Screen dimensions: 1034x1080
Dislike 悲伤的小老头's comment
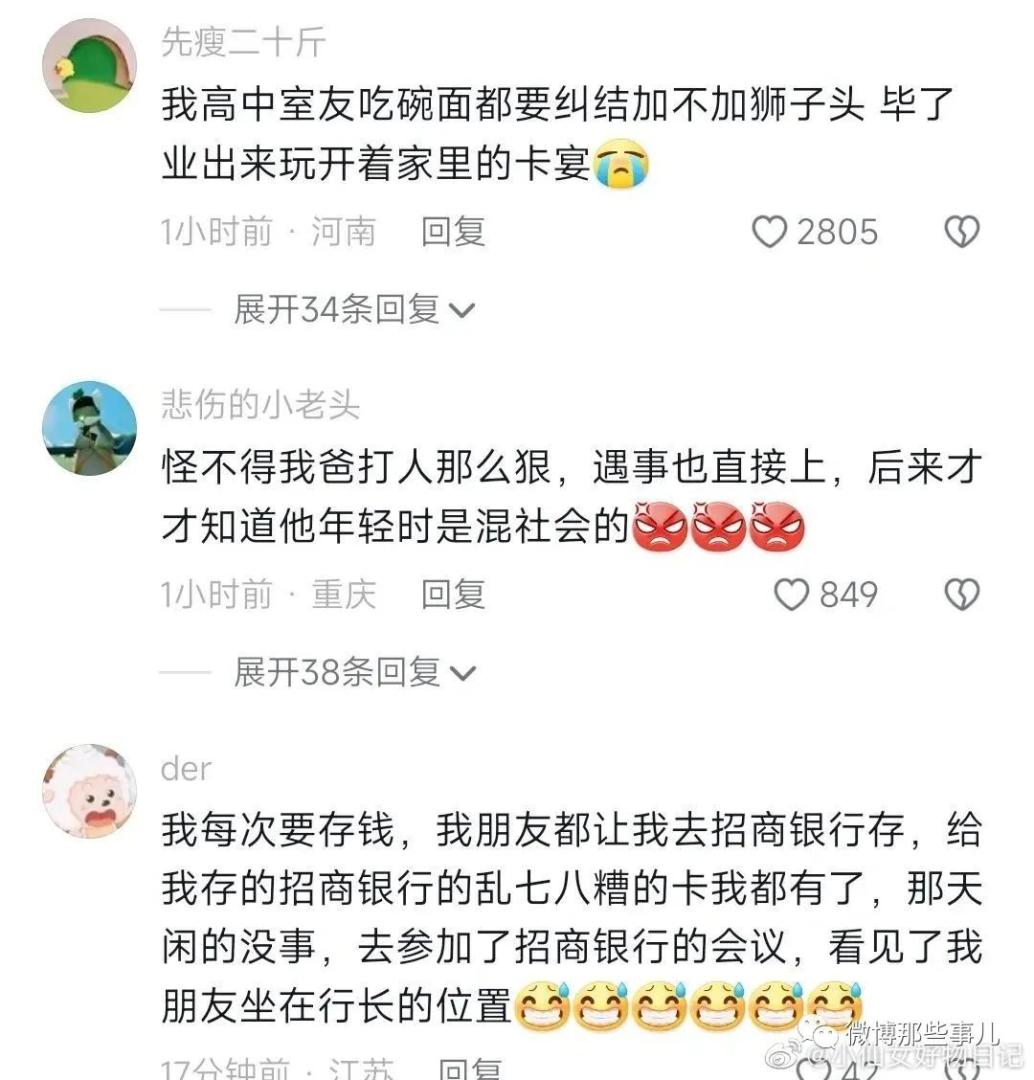point(962,595)
